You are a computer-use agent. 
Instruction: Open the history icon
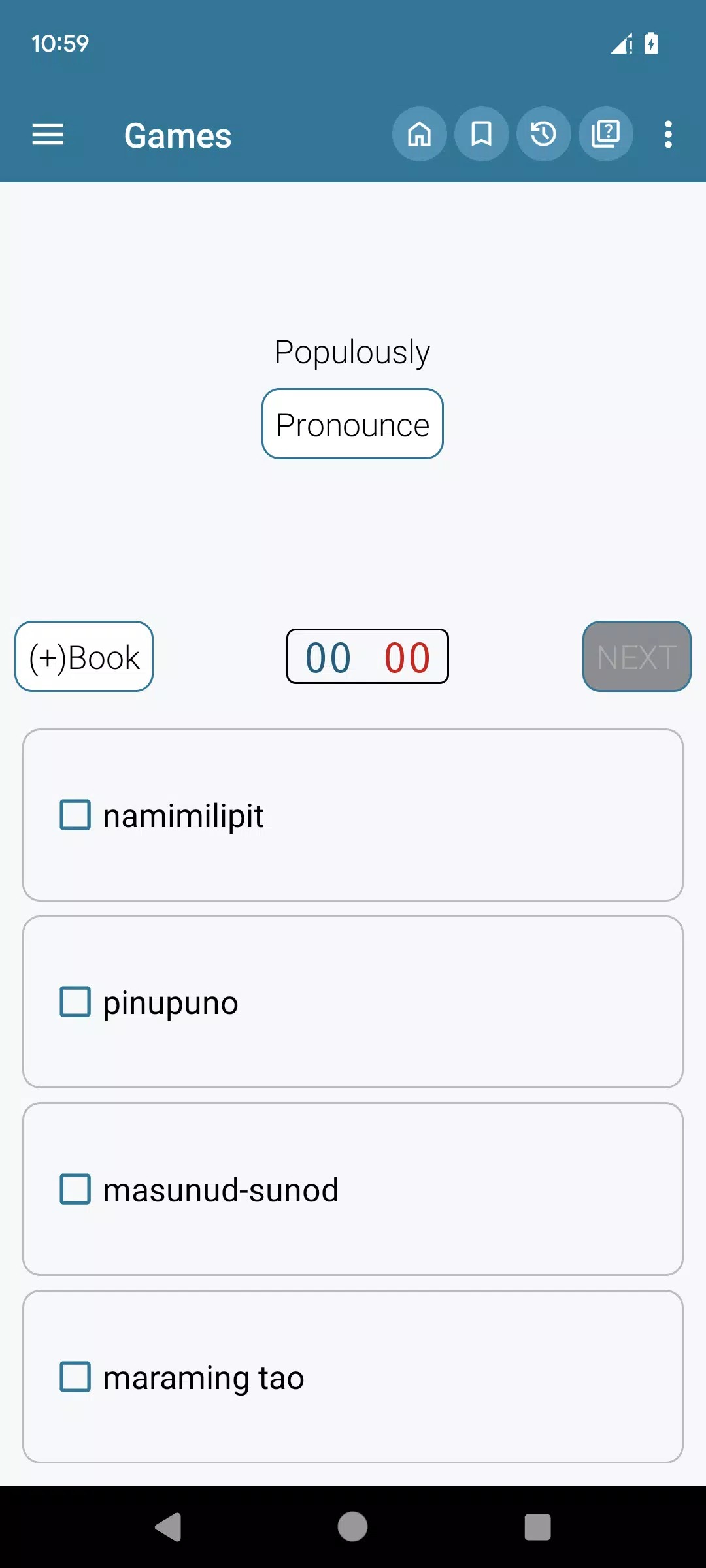543,135
